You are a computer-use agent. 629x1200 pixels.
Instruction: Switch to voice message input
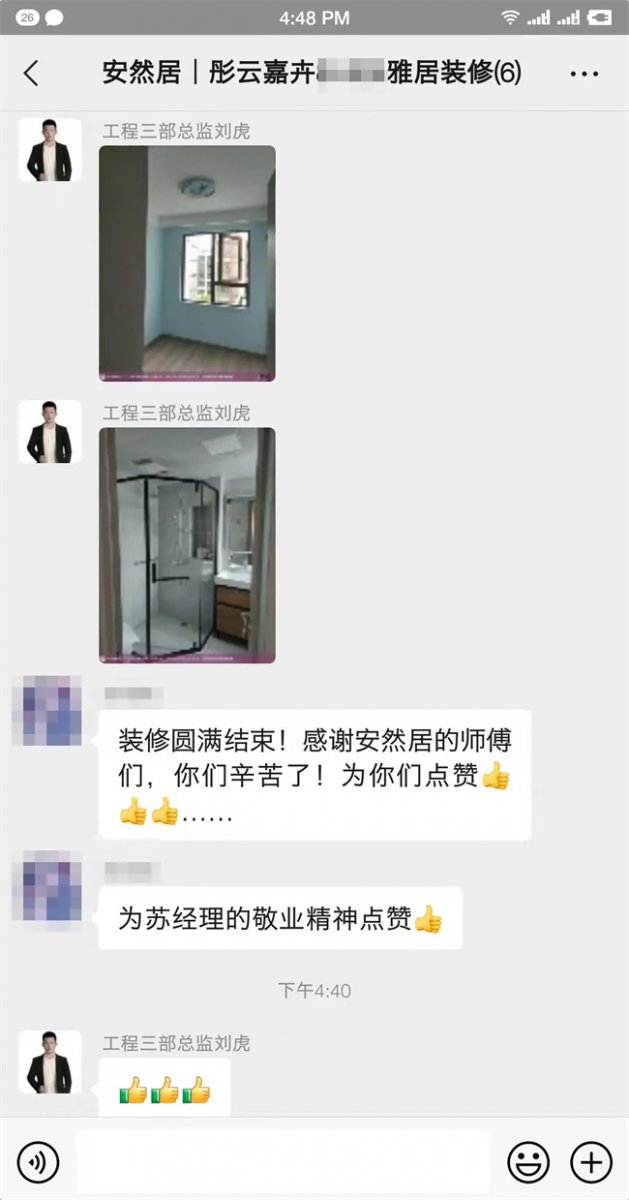click(x=38, y=1162)
